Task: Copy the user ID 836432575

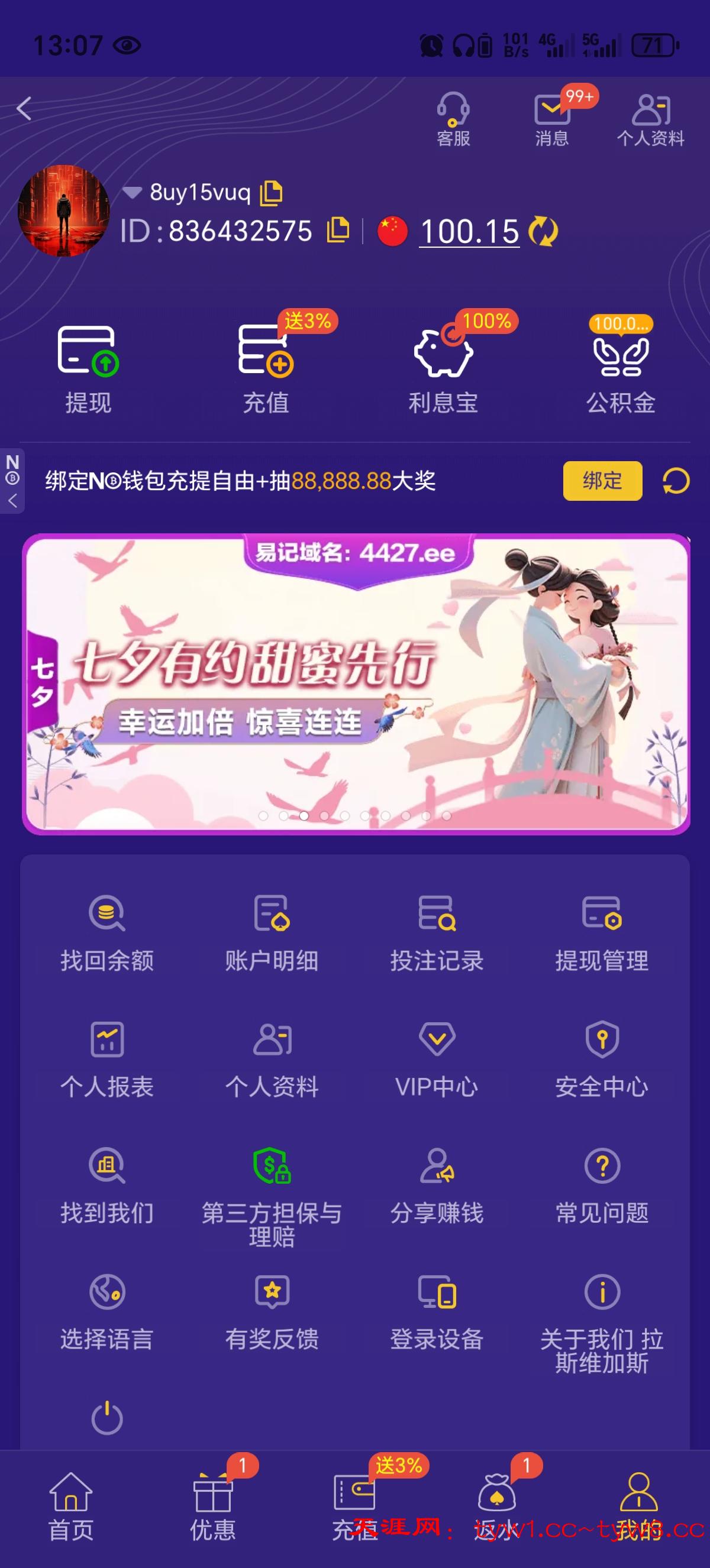Action: pyautogui.click(x=338, y=230)
